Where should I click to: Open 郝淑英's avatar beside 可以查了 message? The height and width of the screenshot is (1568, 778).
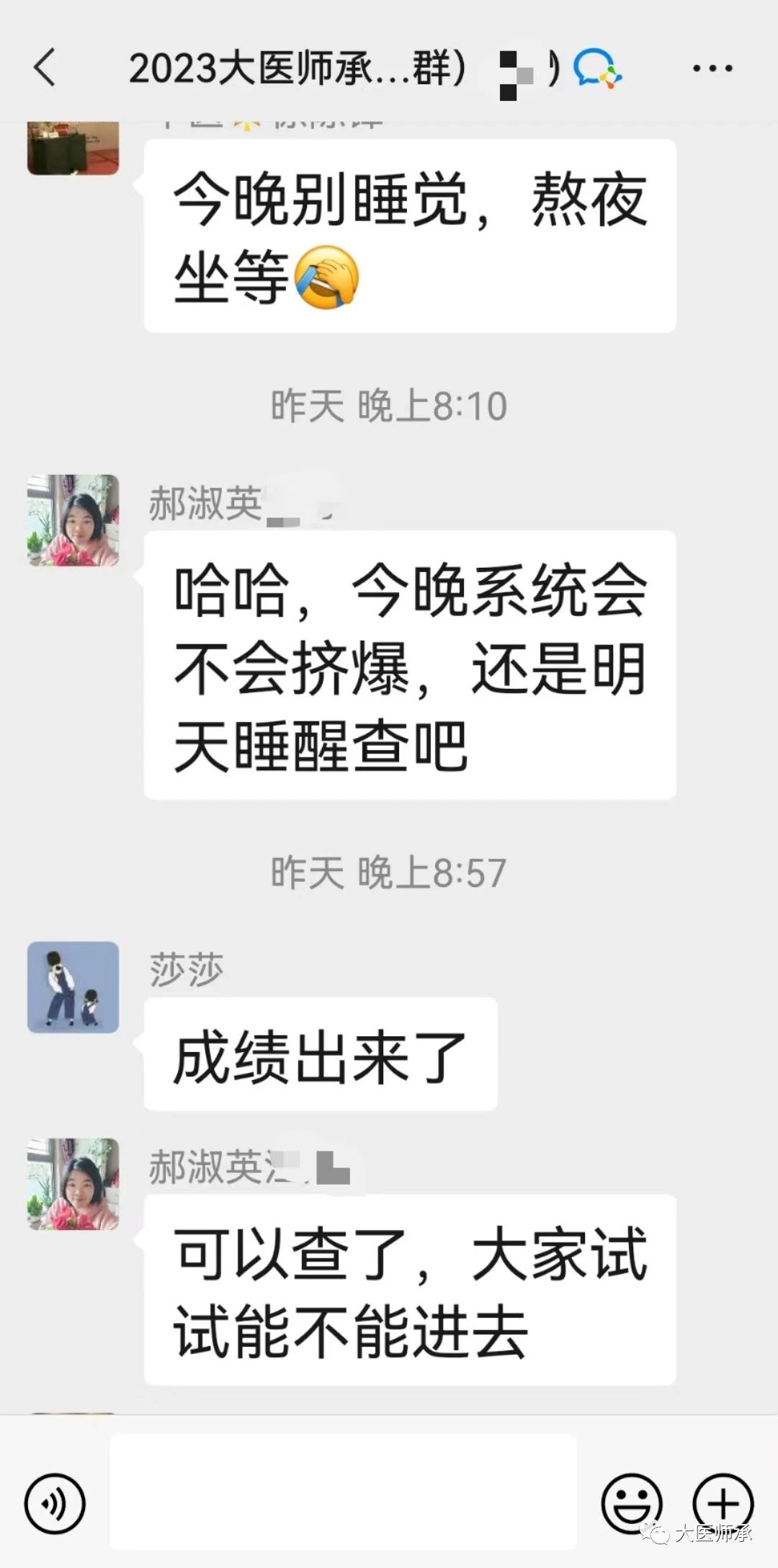pos(73,1183)
